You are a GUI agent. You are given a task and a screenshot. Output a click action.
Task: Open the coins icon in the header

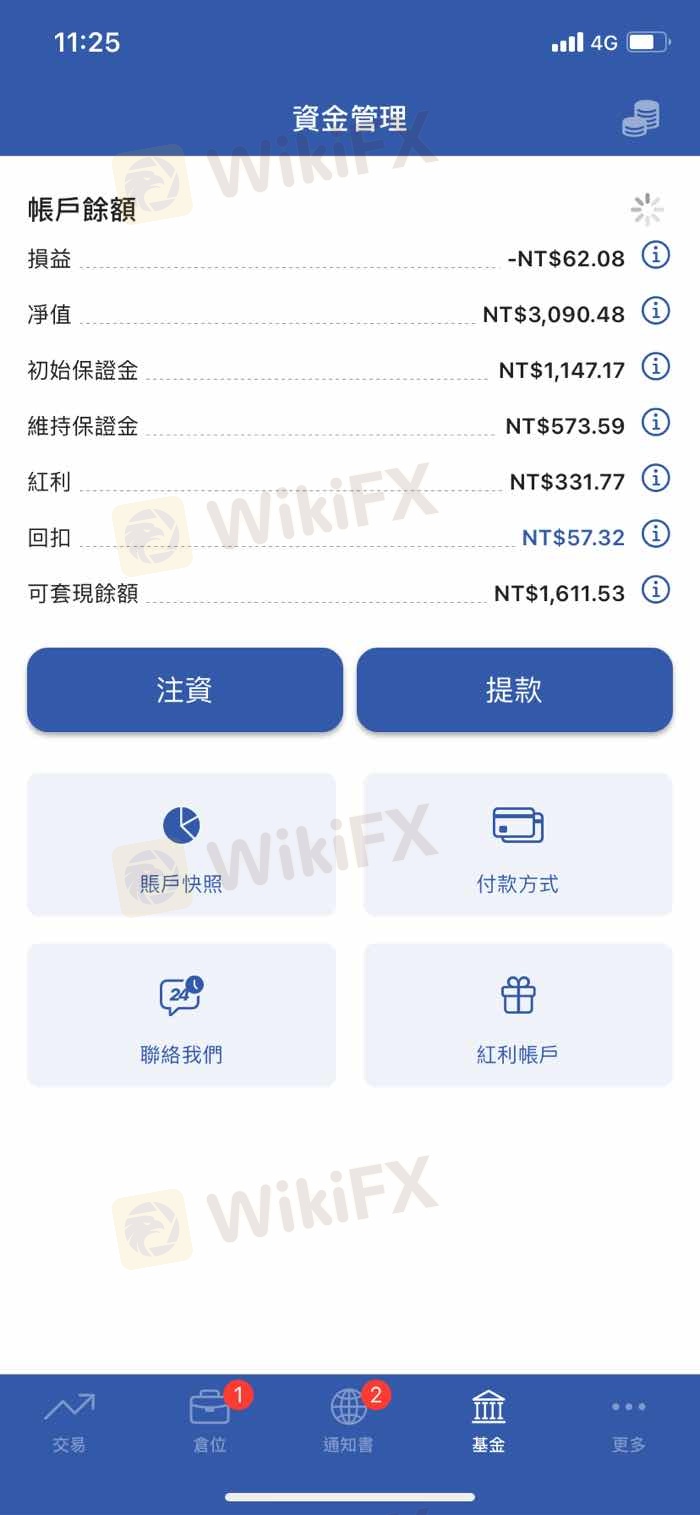pos(641,119)
